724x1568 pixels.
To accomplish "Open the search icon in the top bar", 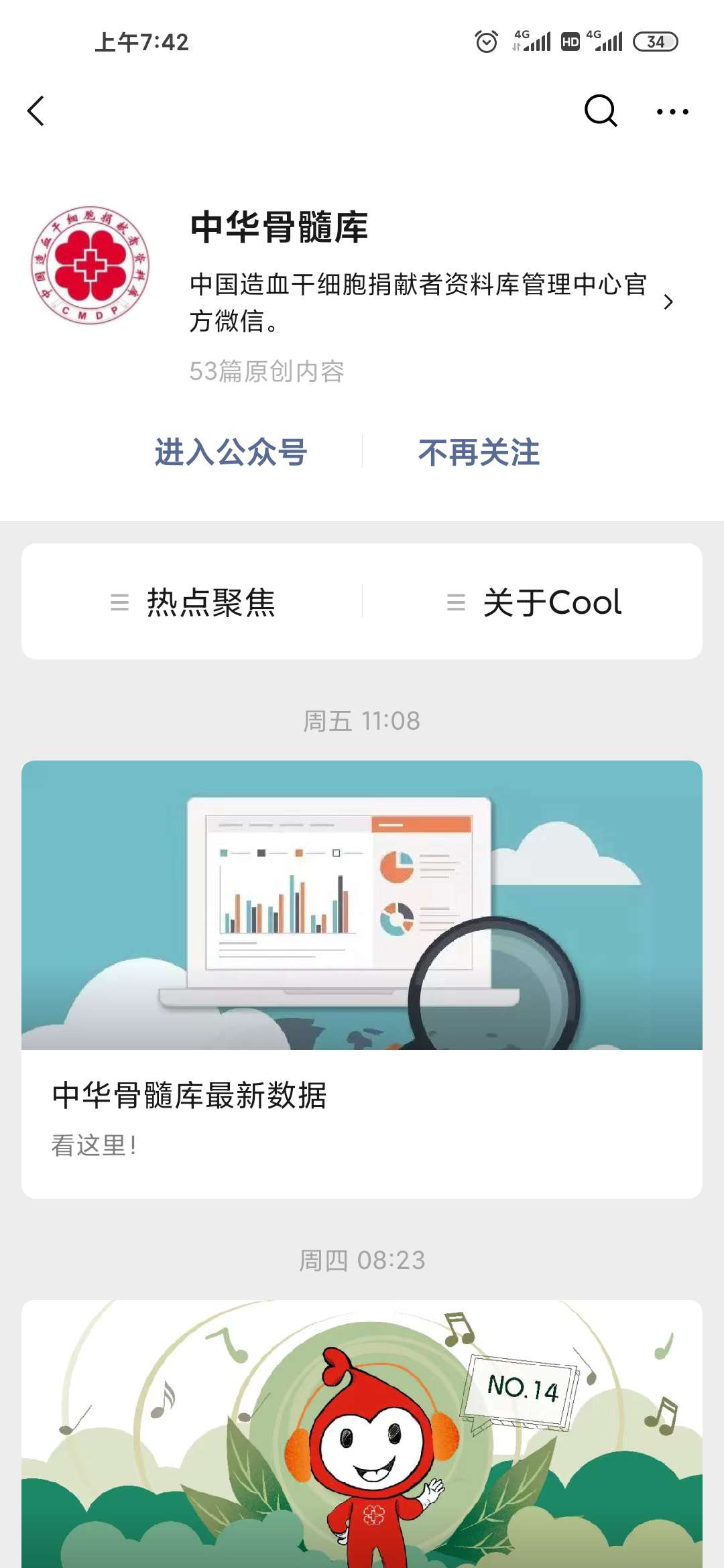I will 601,111.
